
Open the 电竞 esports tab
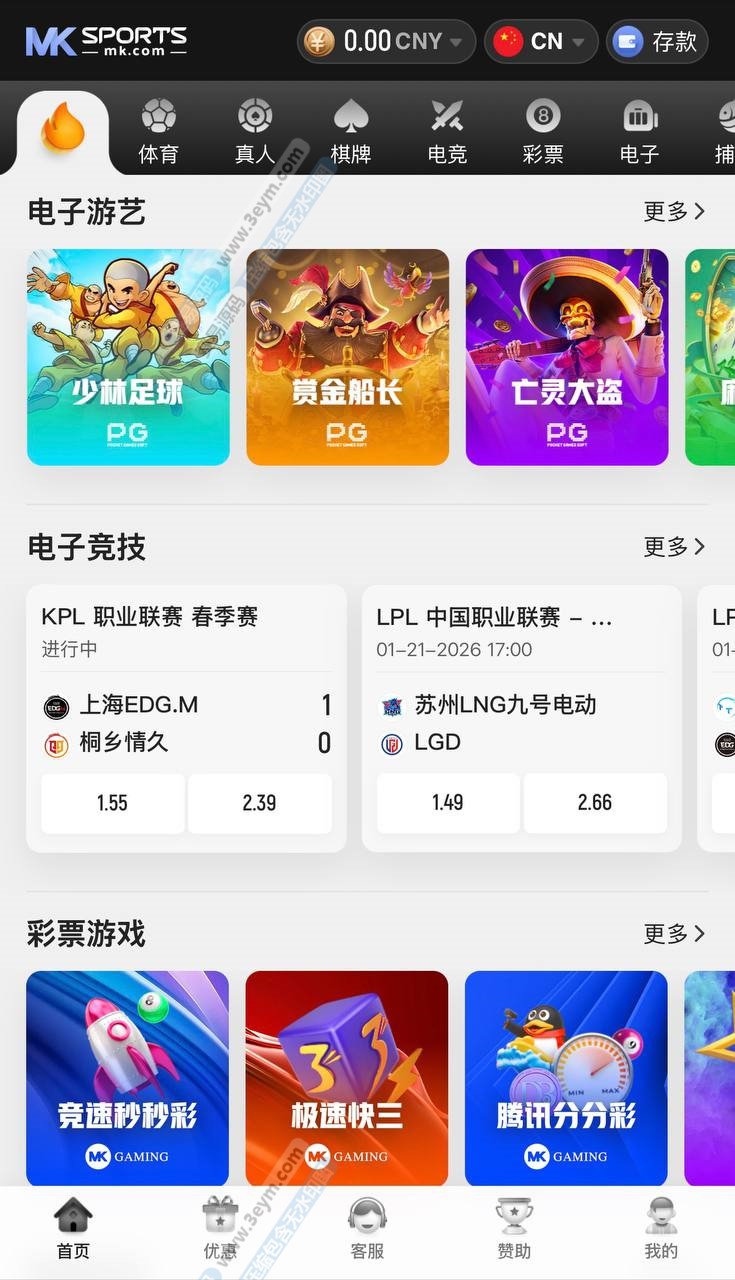click(447, 131)
